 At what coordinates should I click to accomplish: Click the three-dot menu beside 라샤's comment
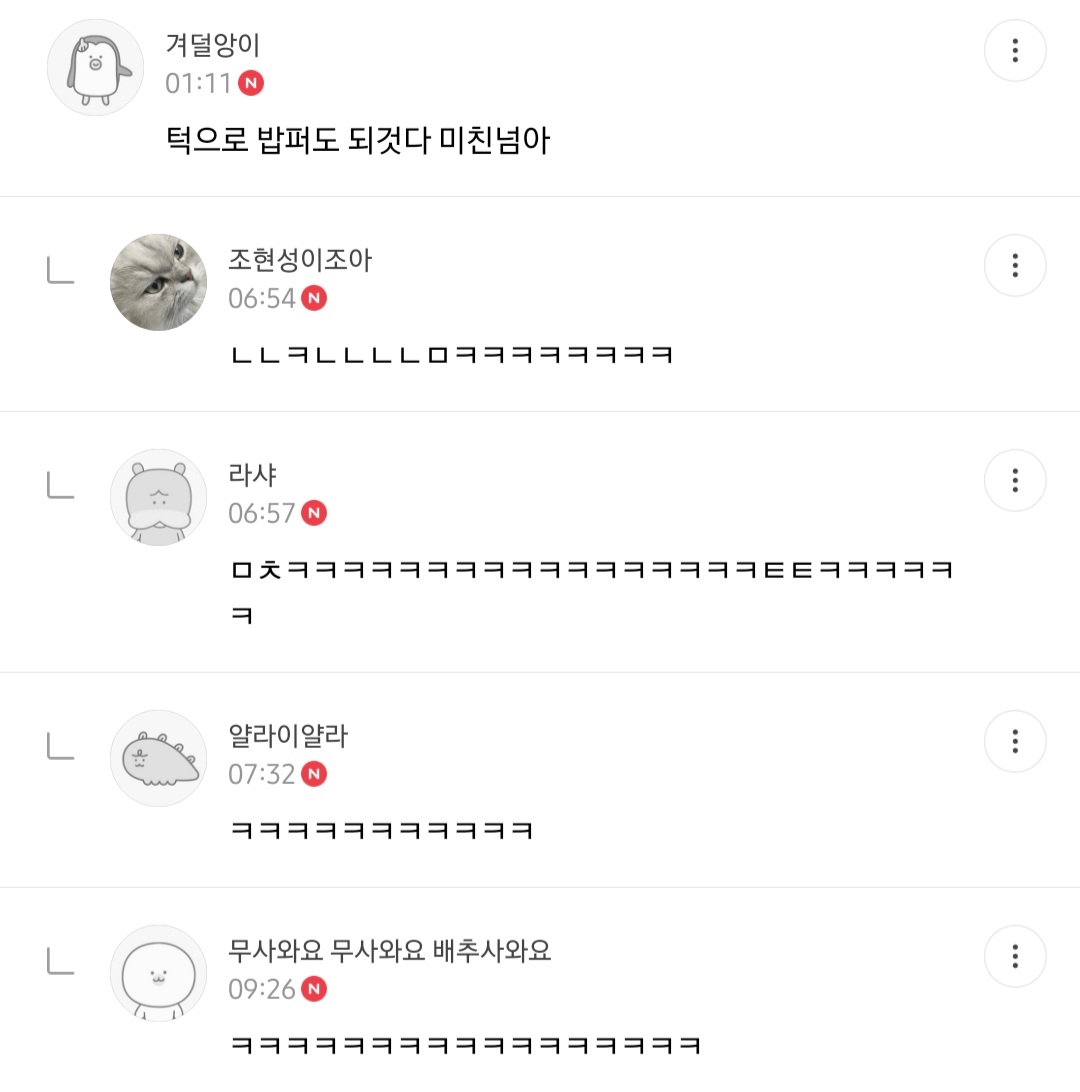tap(1015, 480)
